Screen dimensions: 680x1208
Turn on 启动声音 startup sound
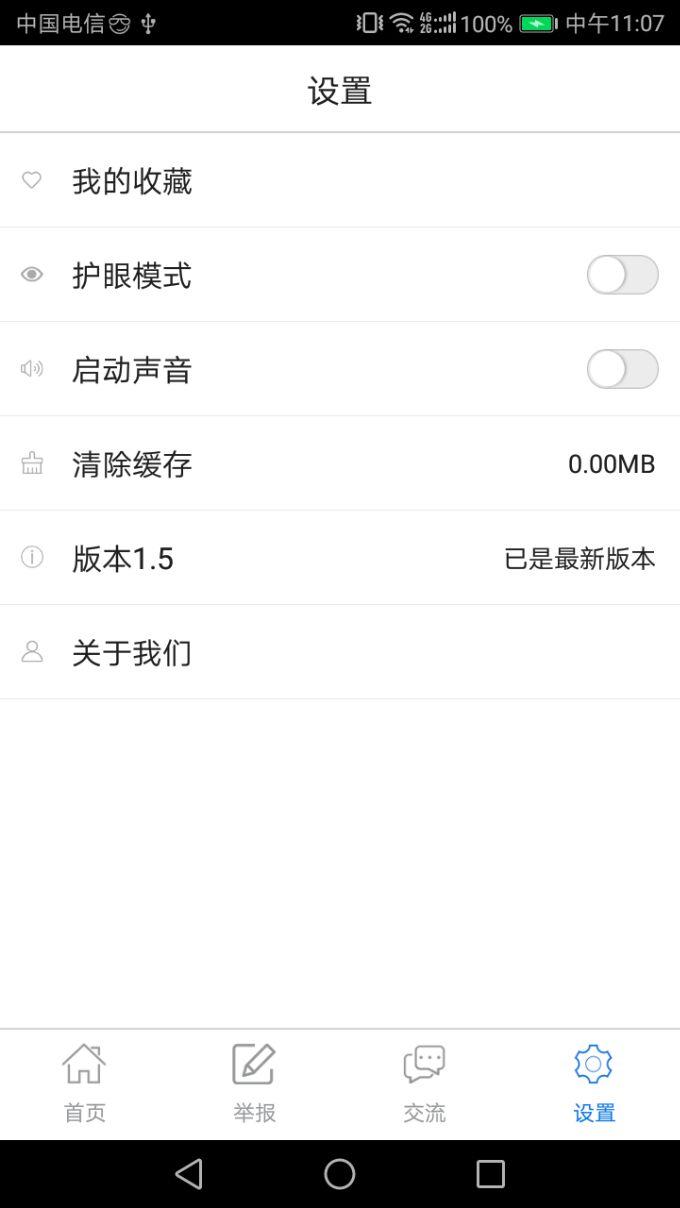[622, 369]
